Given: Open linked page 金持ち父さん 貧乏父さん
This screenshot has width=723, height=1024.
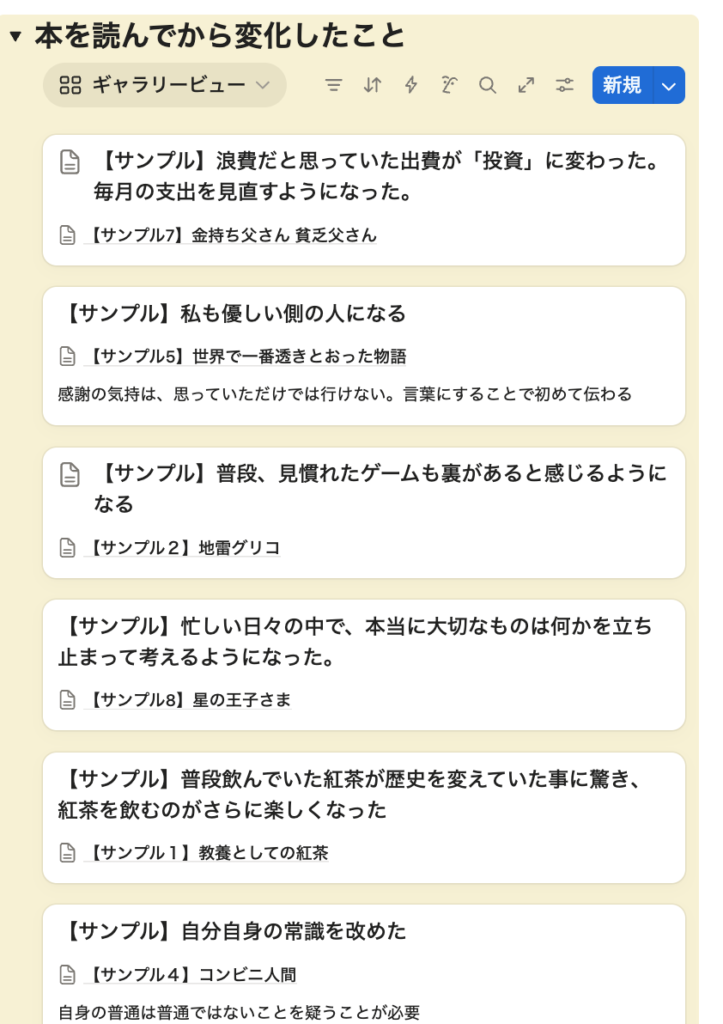Looking at the screenshot, I should 231,236.
